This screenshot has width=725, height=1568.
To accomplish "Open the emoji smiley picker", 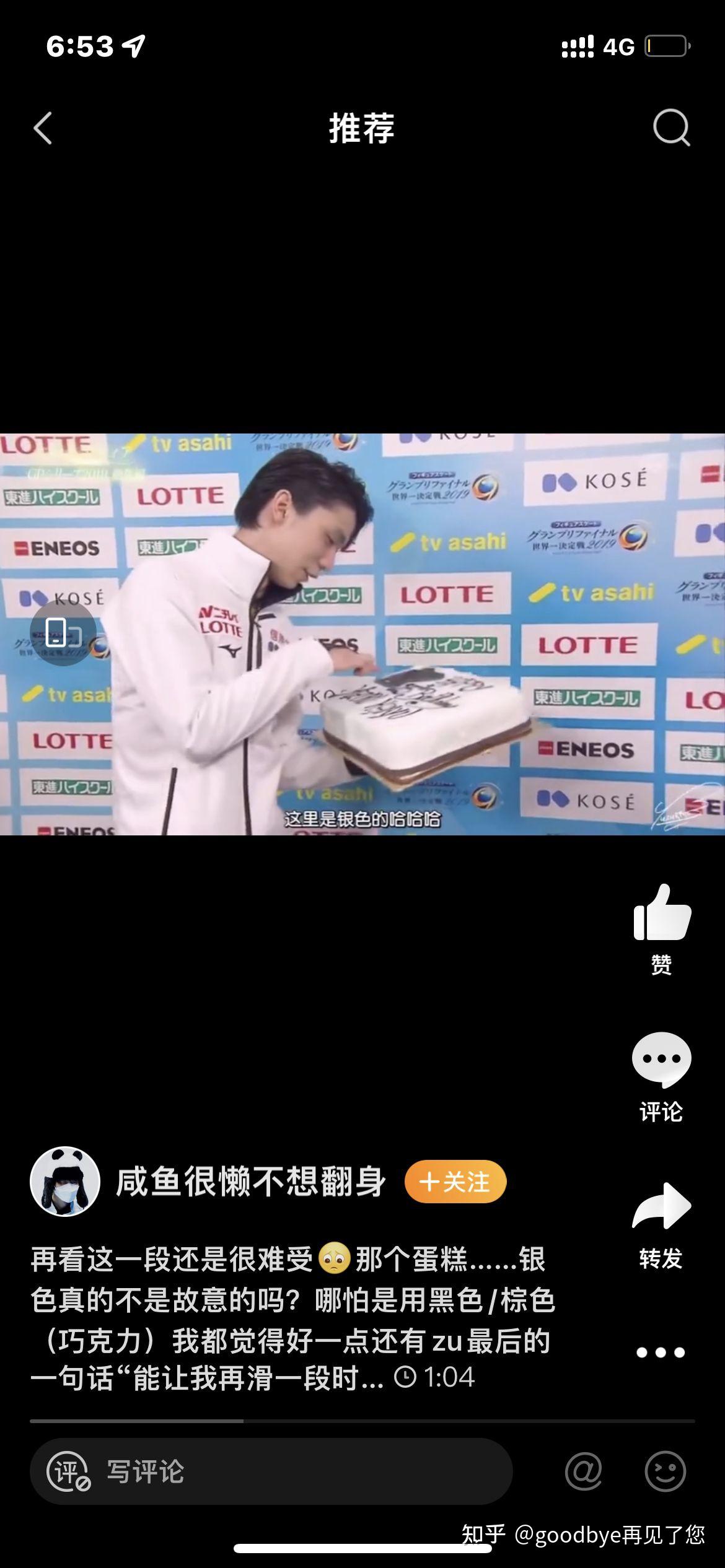I will coord(666,1471).
